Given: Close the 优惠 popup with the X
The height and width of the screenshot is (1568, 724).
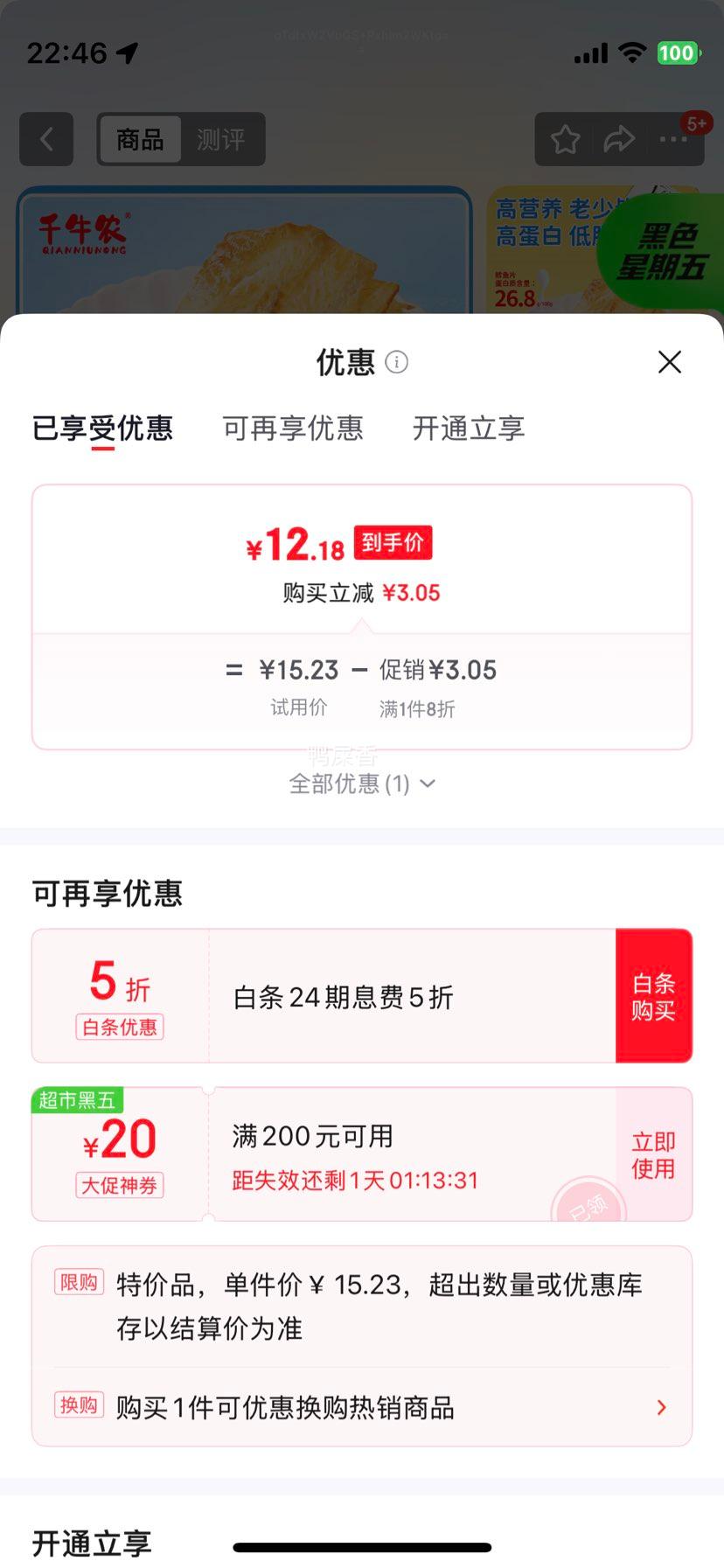Looking at the screenshot, I should pyautogui.click(x=670, y=362).
